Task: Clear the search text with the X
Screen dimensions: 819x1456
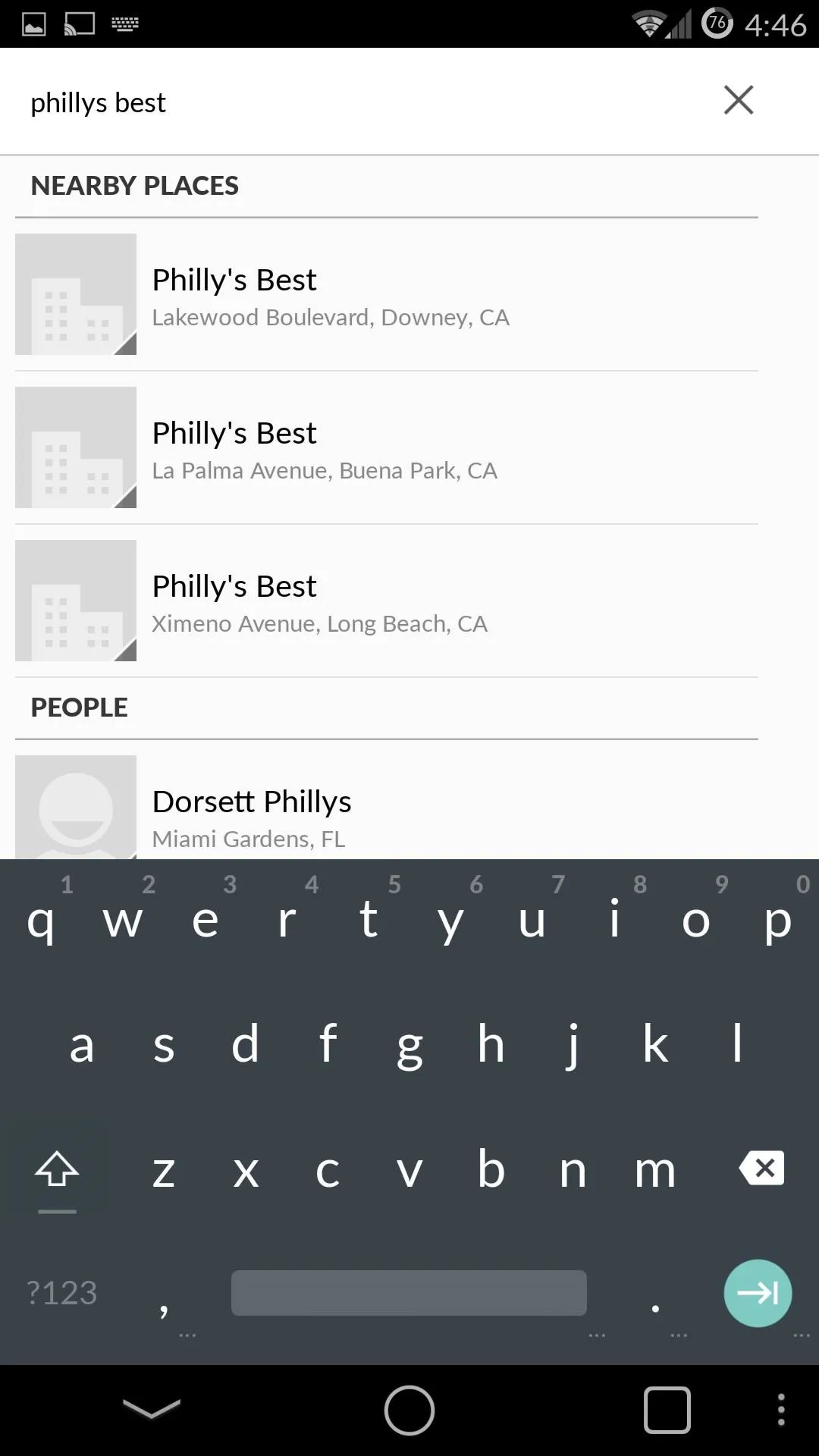Action: coord(738,100)
